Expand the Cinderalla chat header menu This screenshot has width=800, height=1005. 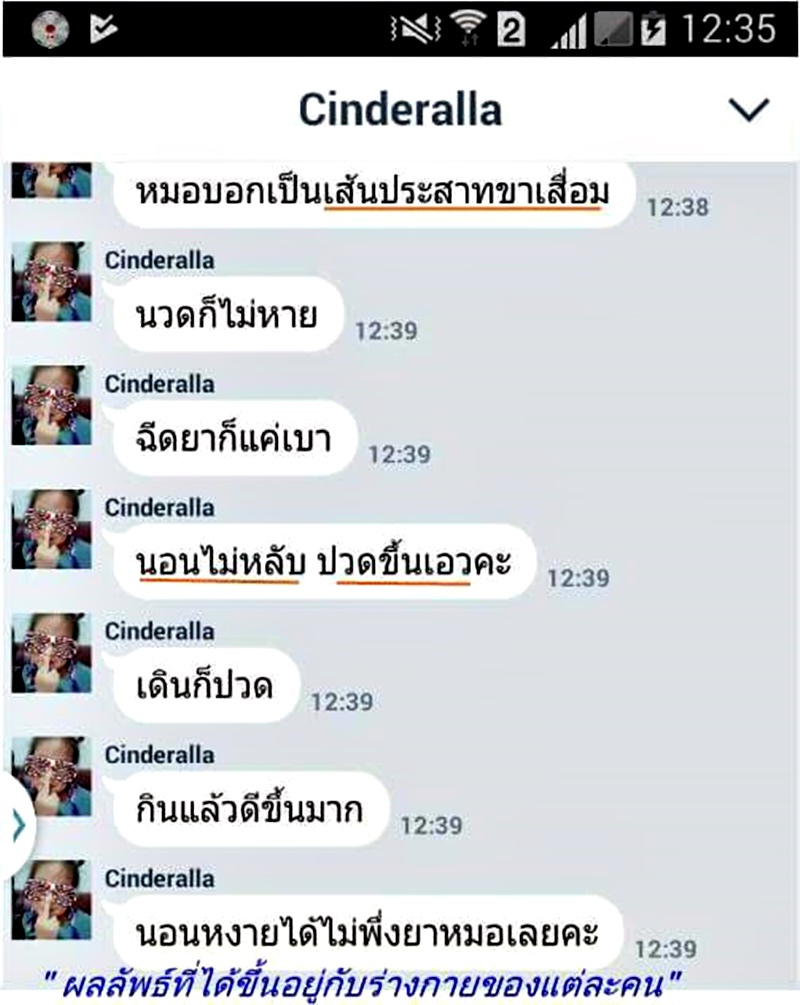click(x=749, y=110)
